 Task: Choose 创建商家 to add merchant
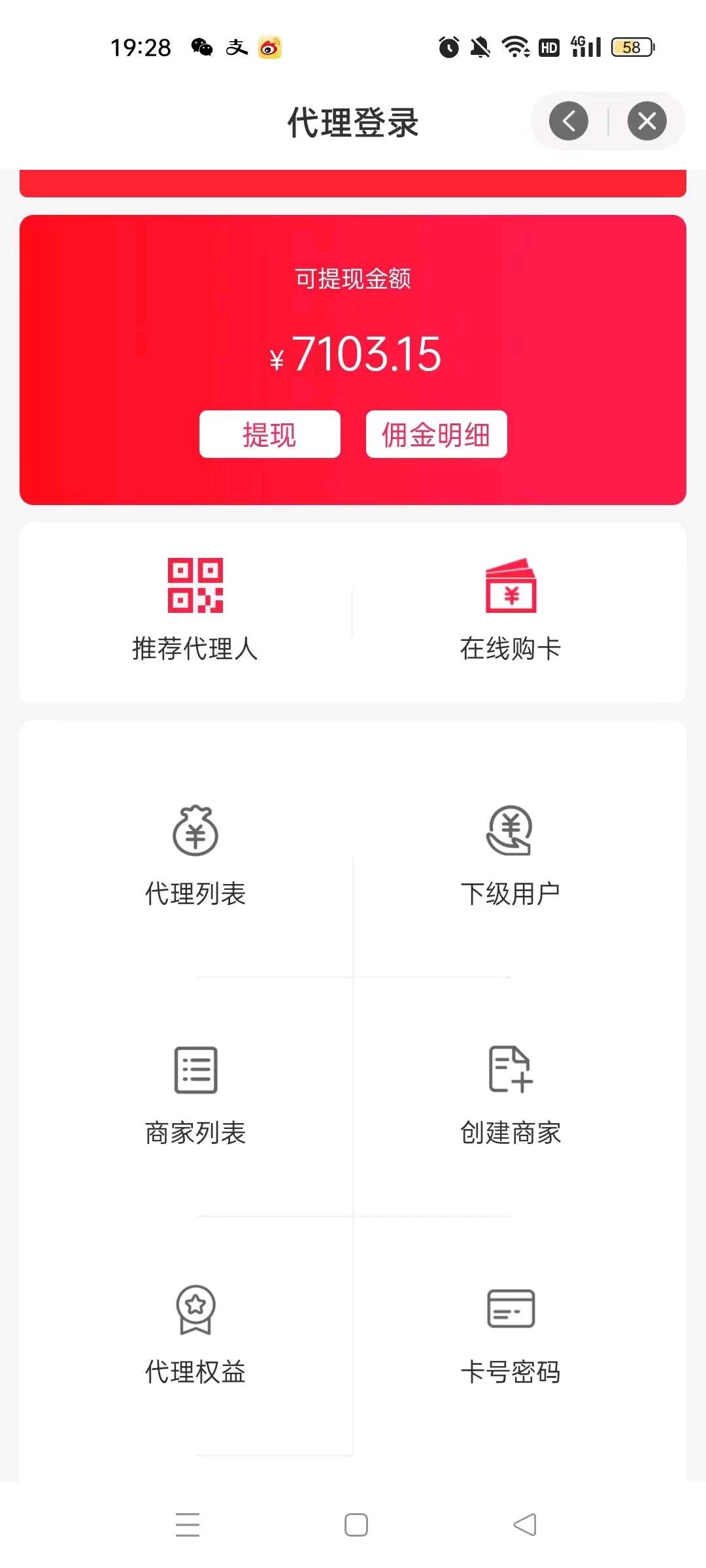pyautogui.click(x=511, y=1095)
